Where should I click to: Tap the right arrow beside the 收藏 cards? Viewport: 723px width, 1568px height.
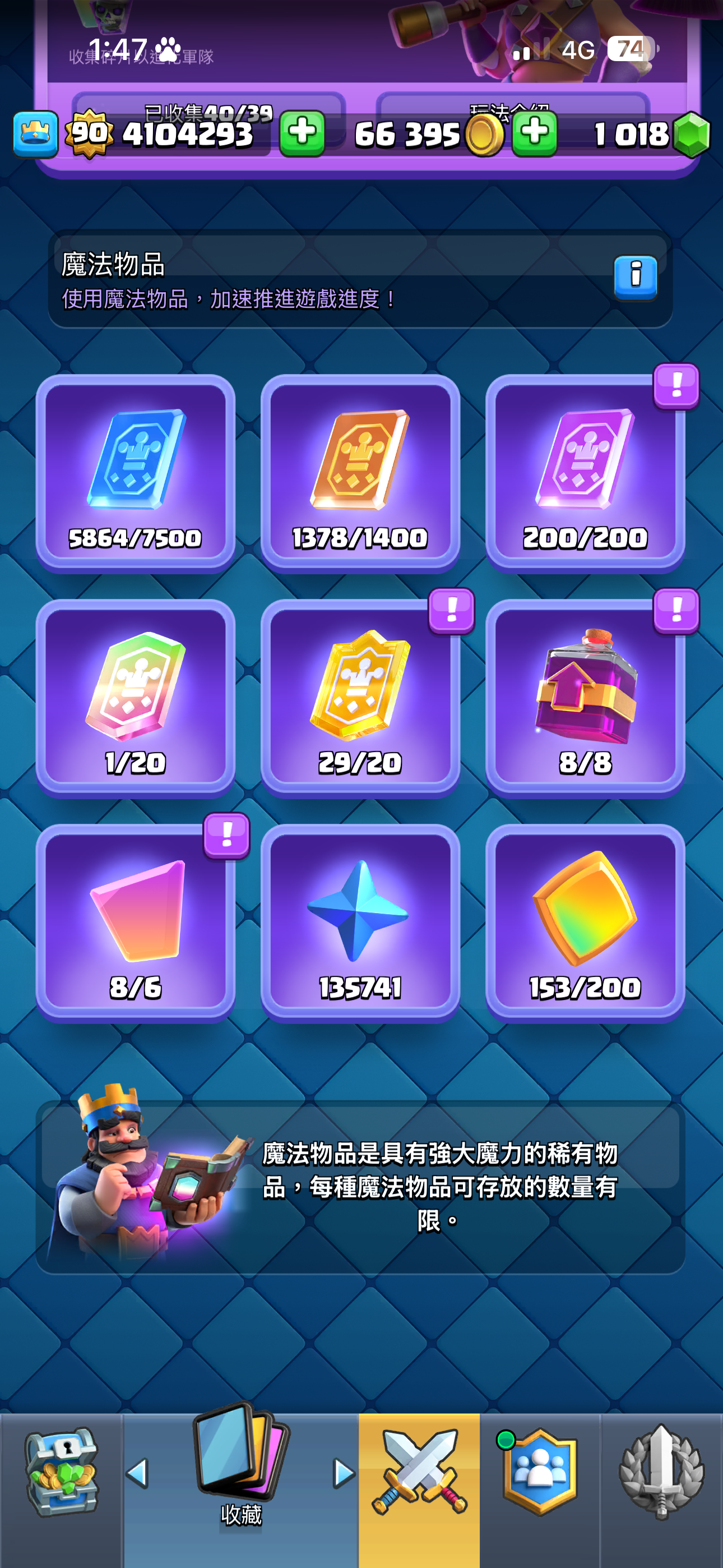click(344, 1473)
